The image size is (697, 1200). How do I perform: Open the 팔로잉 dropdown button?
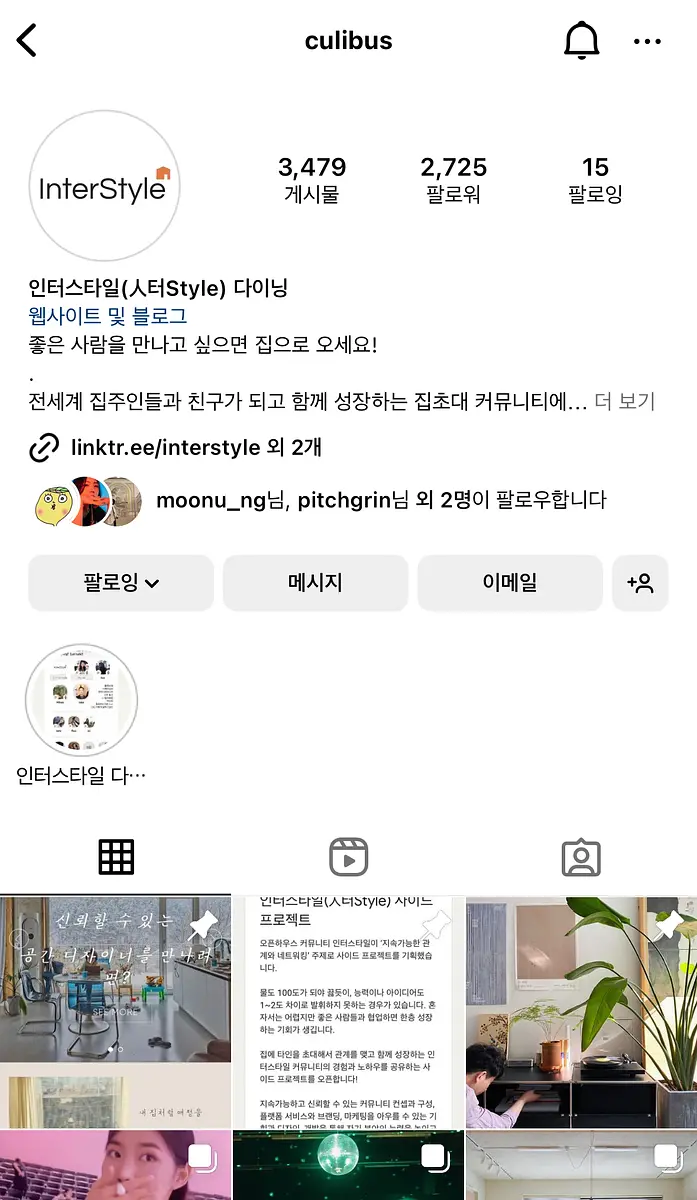click(x=121, y=583)
